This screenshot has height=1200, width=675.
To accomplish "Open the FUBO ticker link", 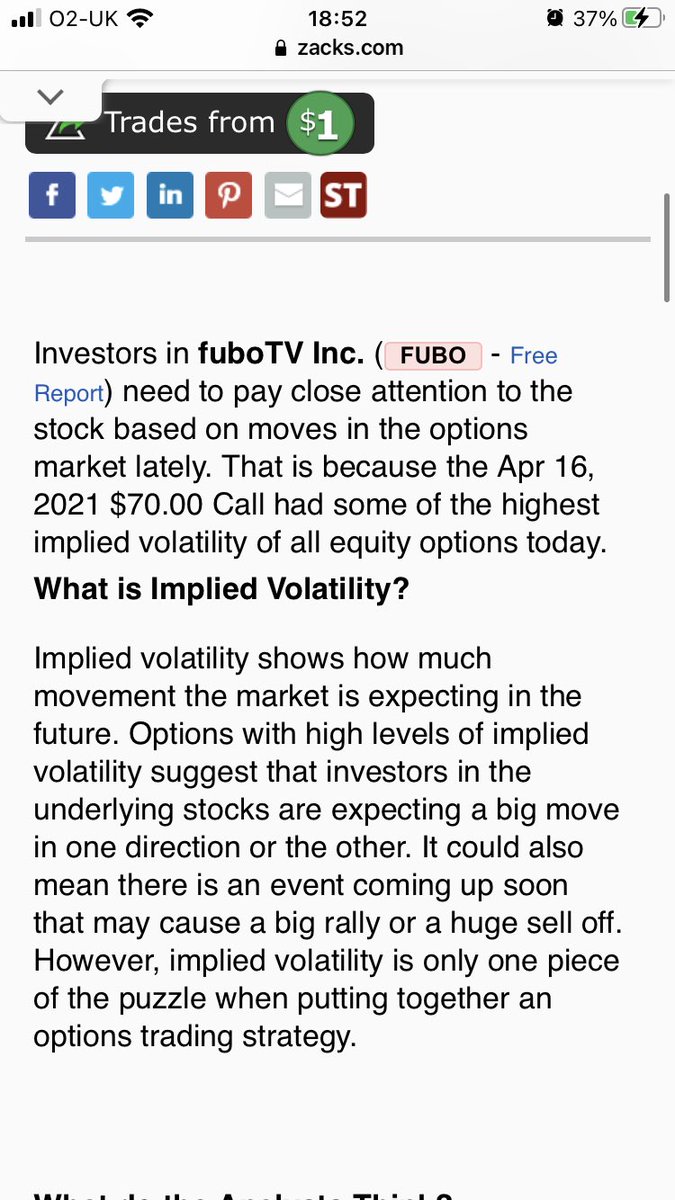I will click(x=433, y=355).
